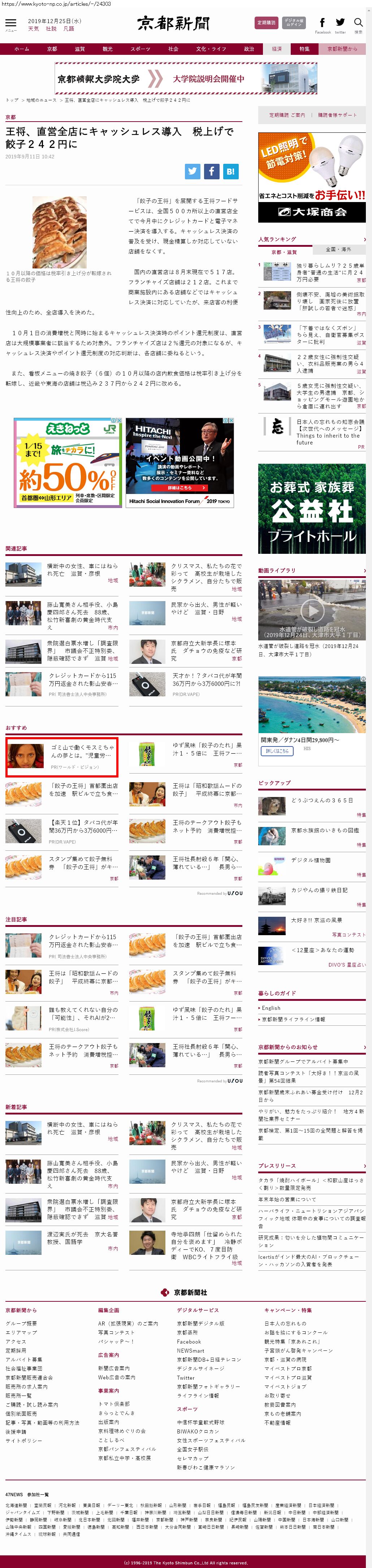Share article on Facebook
Screen dimensions: 372x1568
(211, 171)
